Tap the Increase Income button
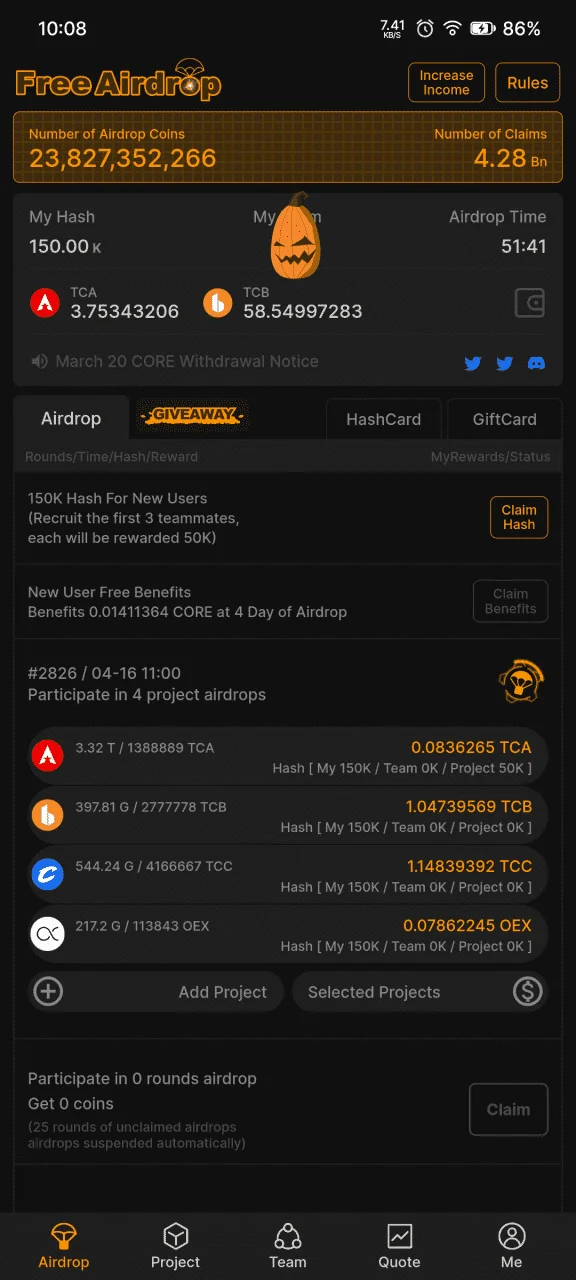This screenshot has width=576, height=1280. click(x=446, y=83)
